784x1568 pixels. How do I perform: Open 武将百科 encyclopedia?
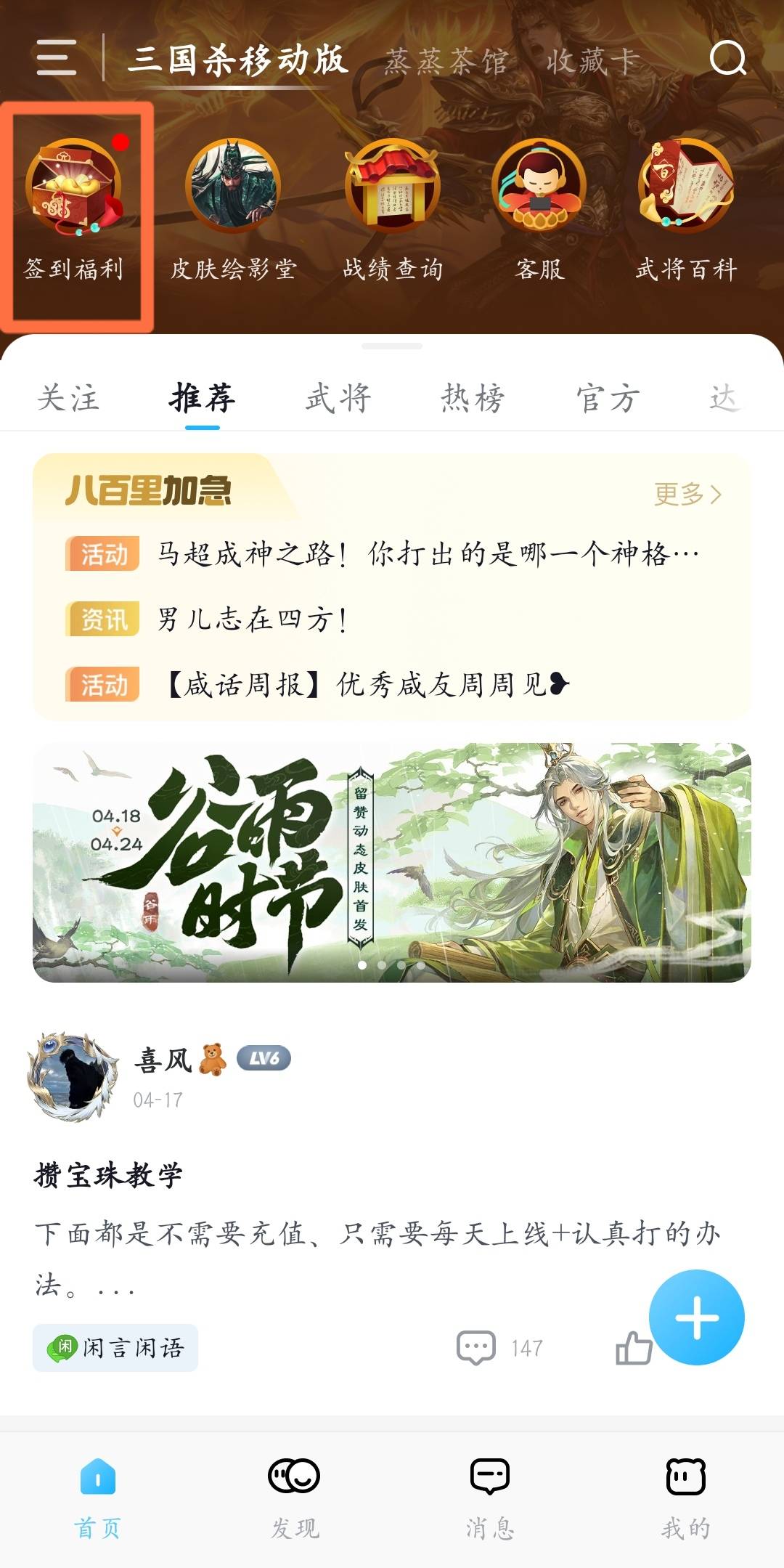(686, 211)
